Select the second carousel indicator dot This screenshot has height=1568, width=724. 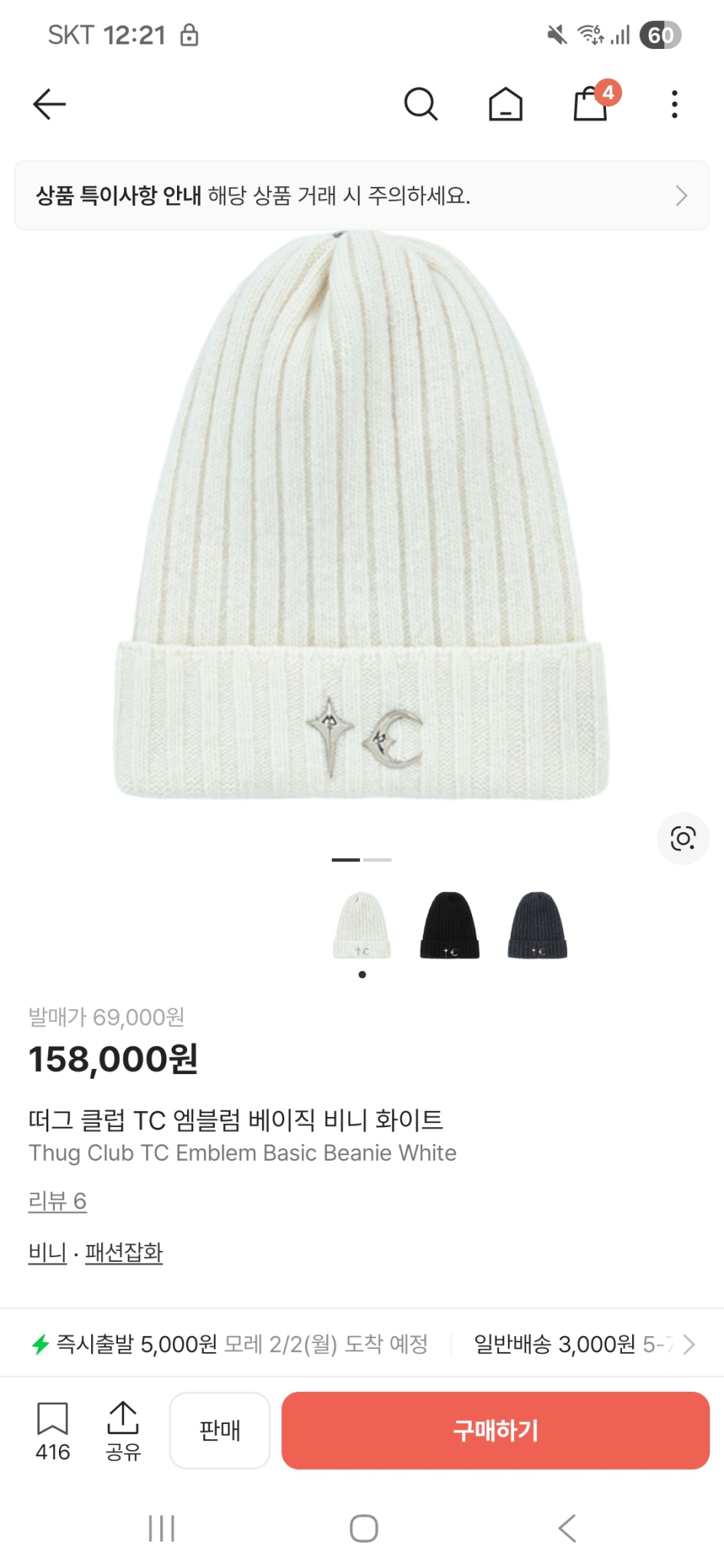click(x=375, y=860)
